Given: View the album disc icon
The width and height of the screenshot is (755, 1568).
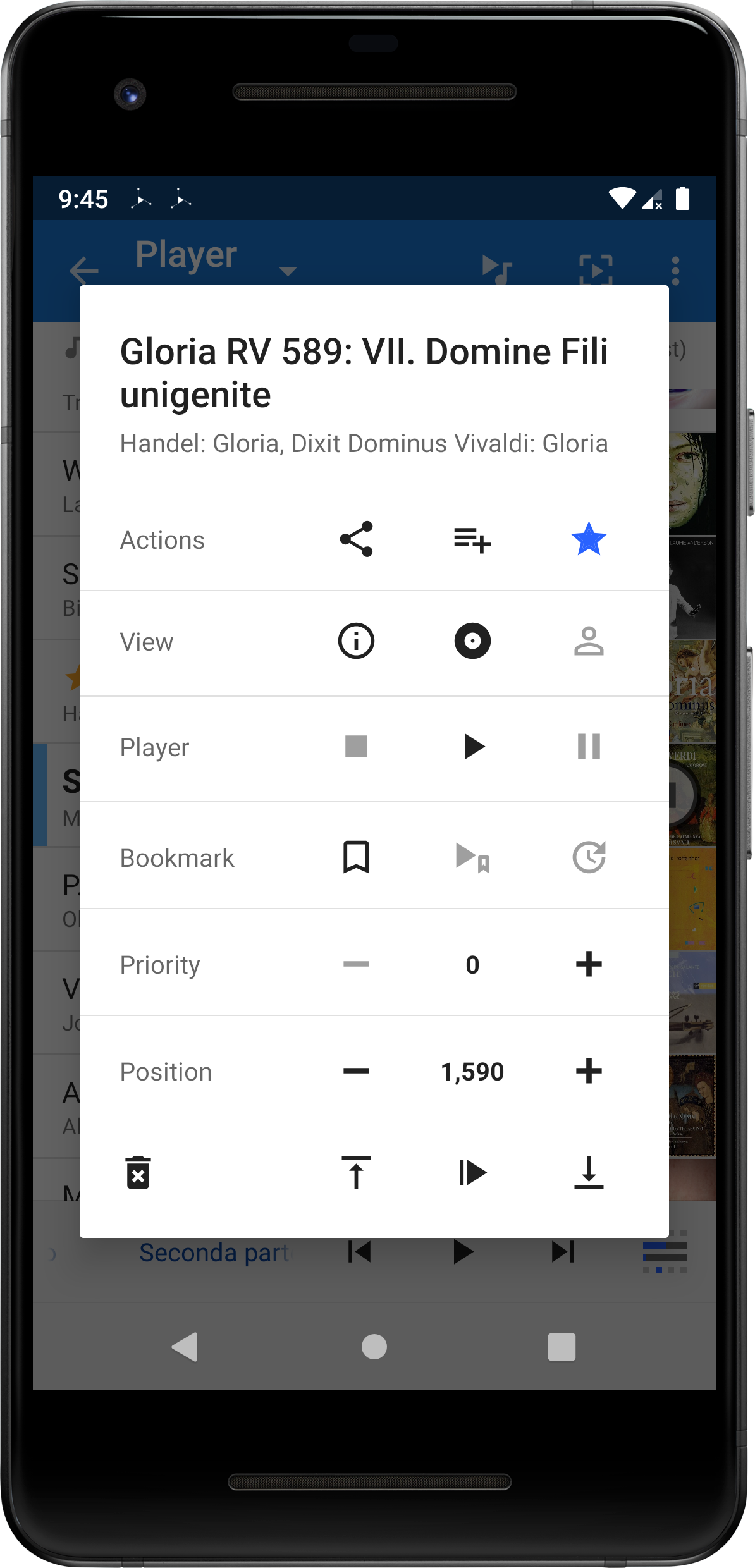Looking at the screenshot, I should (x=472, y=641).
